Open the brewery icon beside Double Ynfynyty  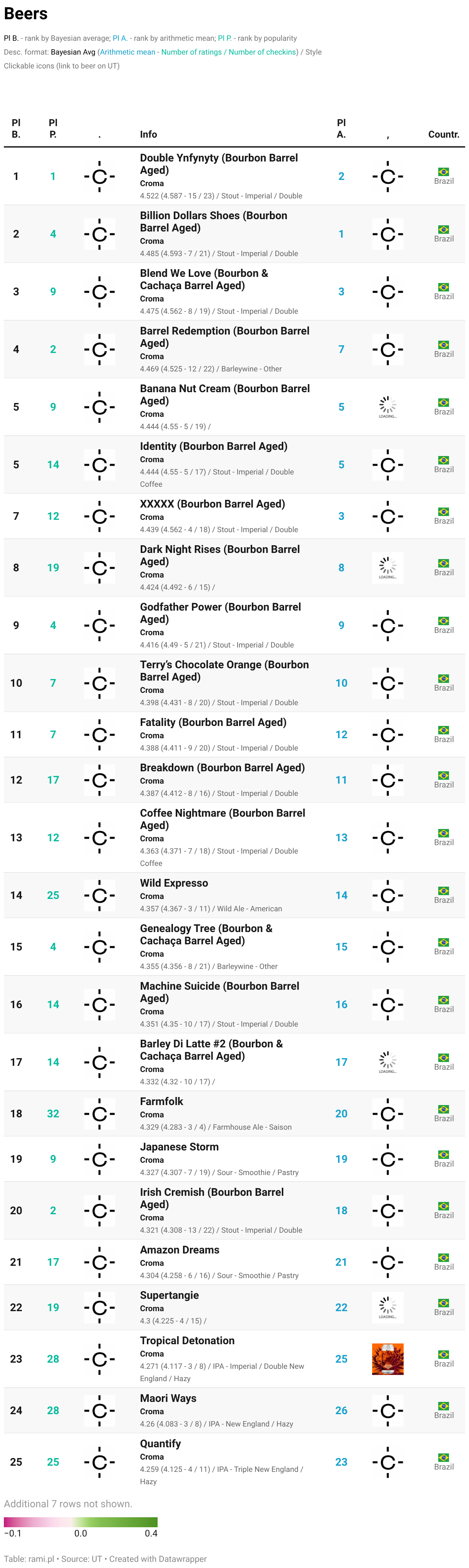coord(99,176)
